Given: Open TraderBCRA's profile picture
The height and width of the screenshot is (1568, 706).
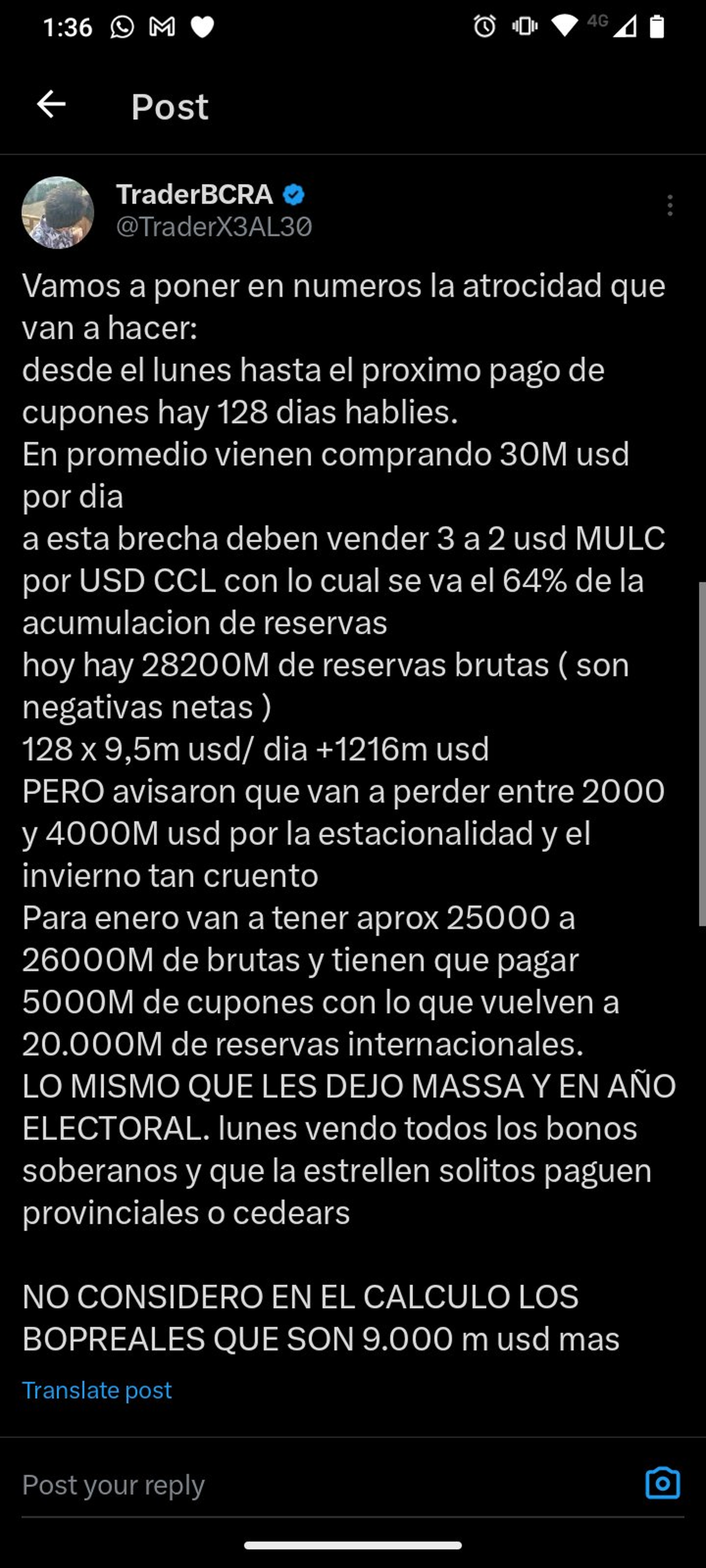Looking at the screenshot, I should 58,212.
